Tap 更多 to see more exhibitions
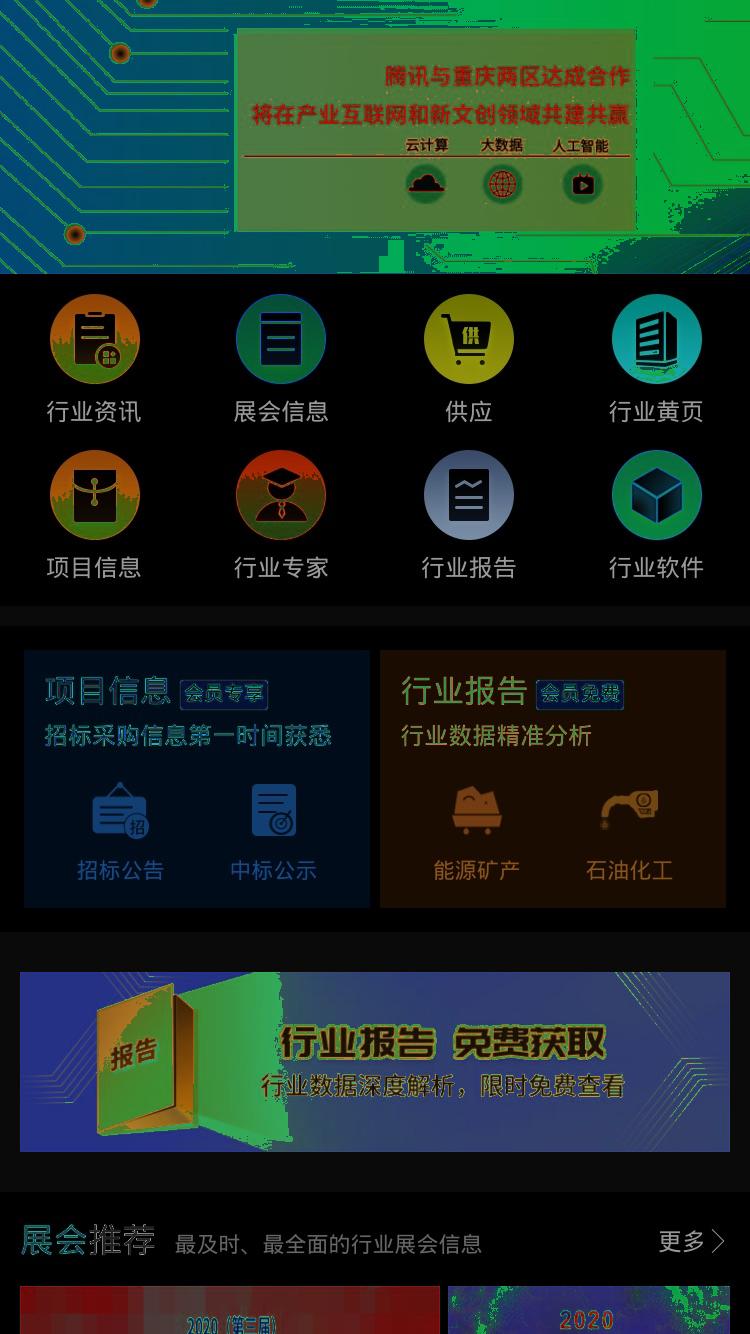750x1334 pixels. click(x=692, y=1242)
